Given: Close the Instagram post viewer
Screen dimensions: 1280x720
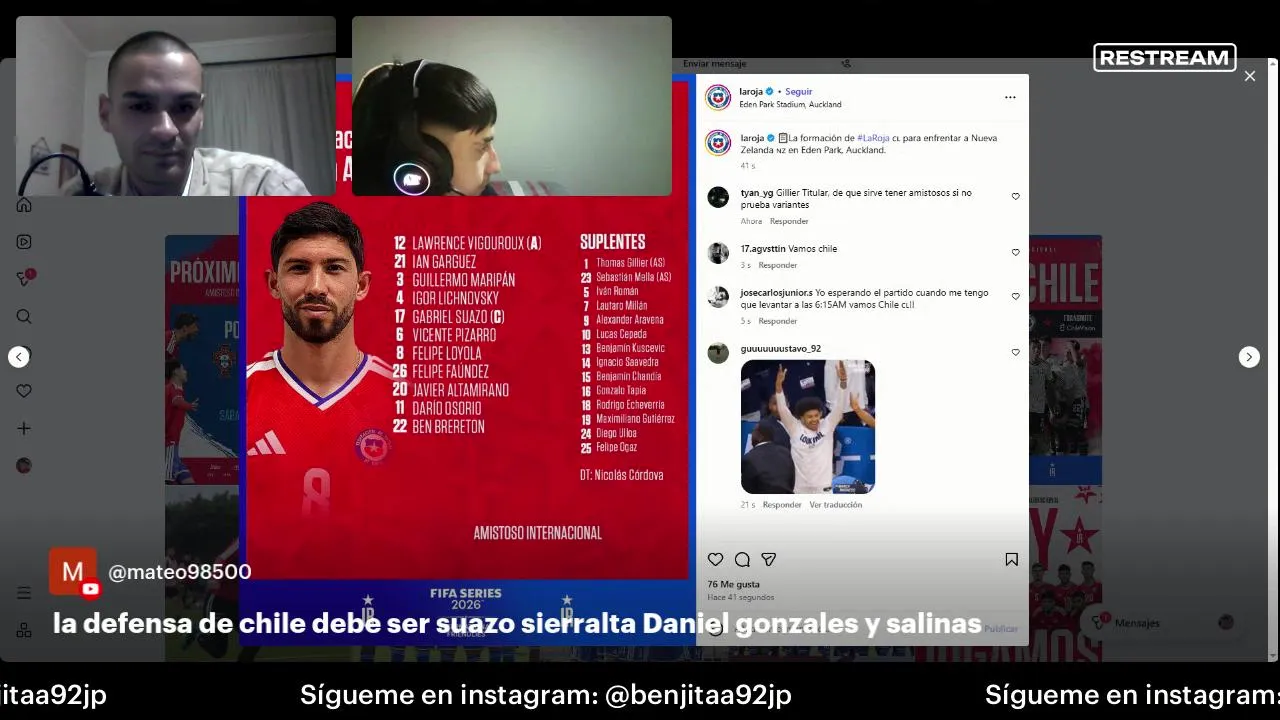Looking at the screenshot, I should pos(1249,76).
